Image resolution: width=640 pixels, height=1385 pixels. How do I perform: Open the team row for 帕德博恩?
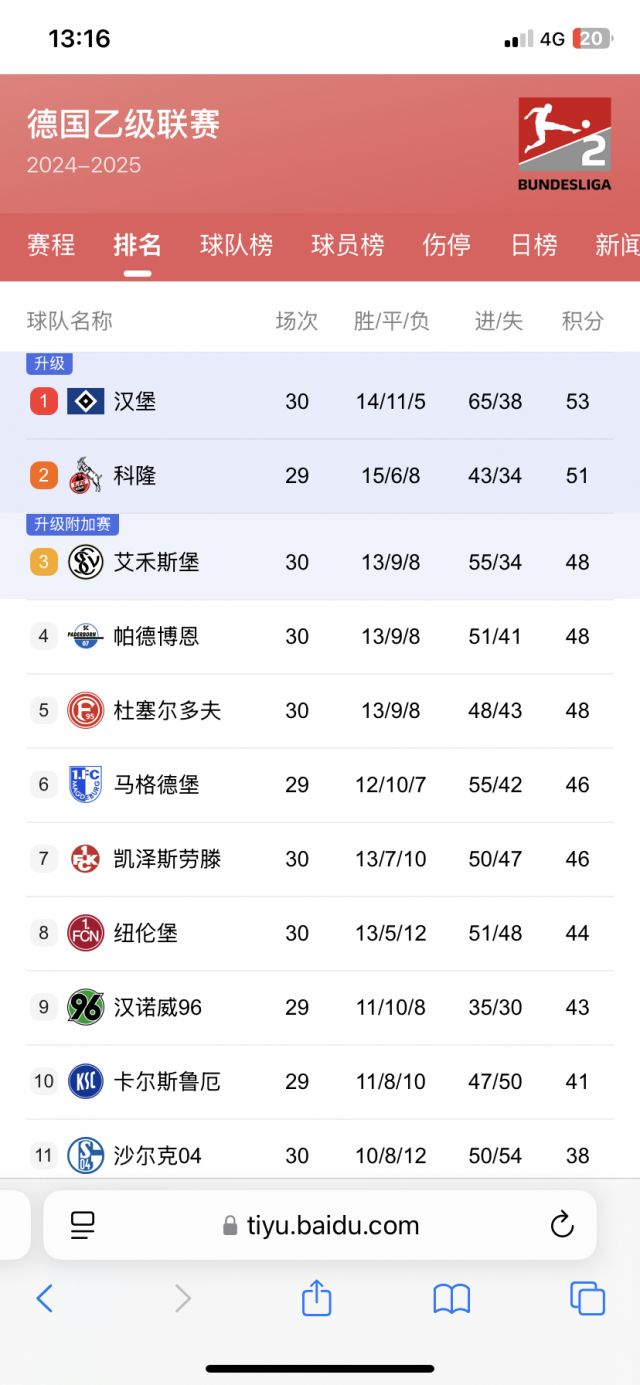pyautogui.click(x=320, y=636)
